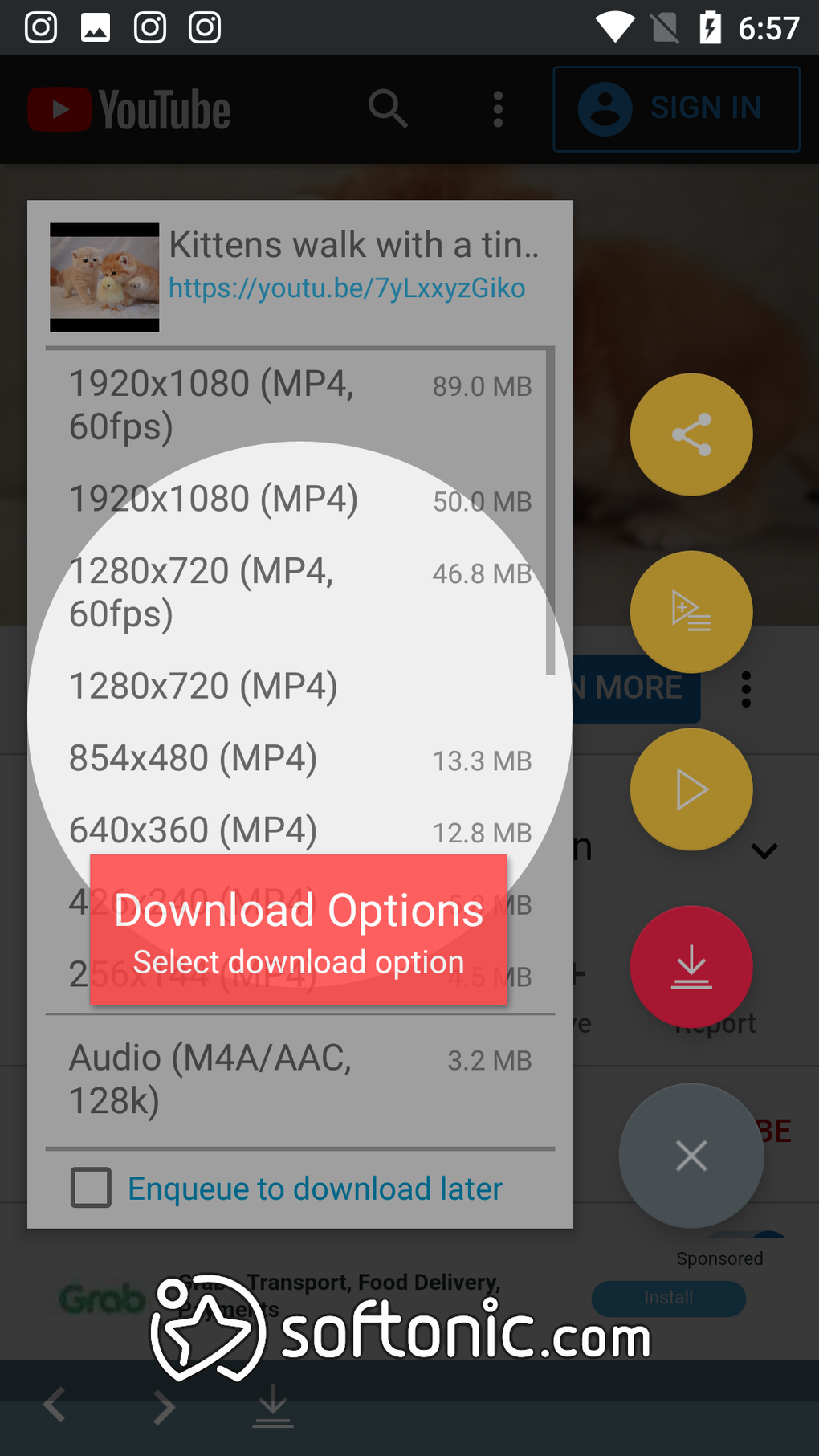819x1456 pixels.
Task: Select 1920x1080 (MP4, 60fps) 89.0 MB option
Action: click(x=299, y=405)
